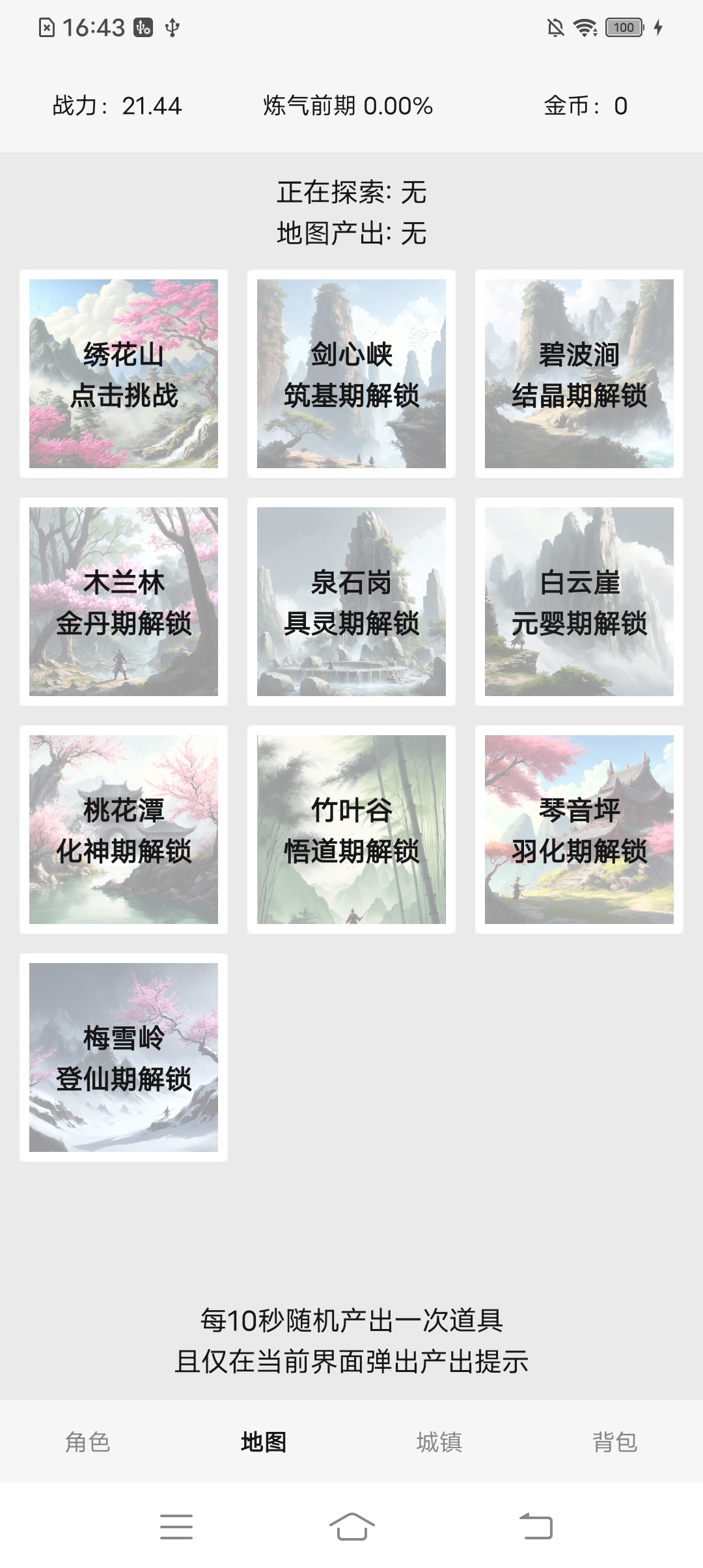Select the 白云崖 map card
The height and width of the screenshot is (1568, 703).
tap(578, 602)
